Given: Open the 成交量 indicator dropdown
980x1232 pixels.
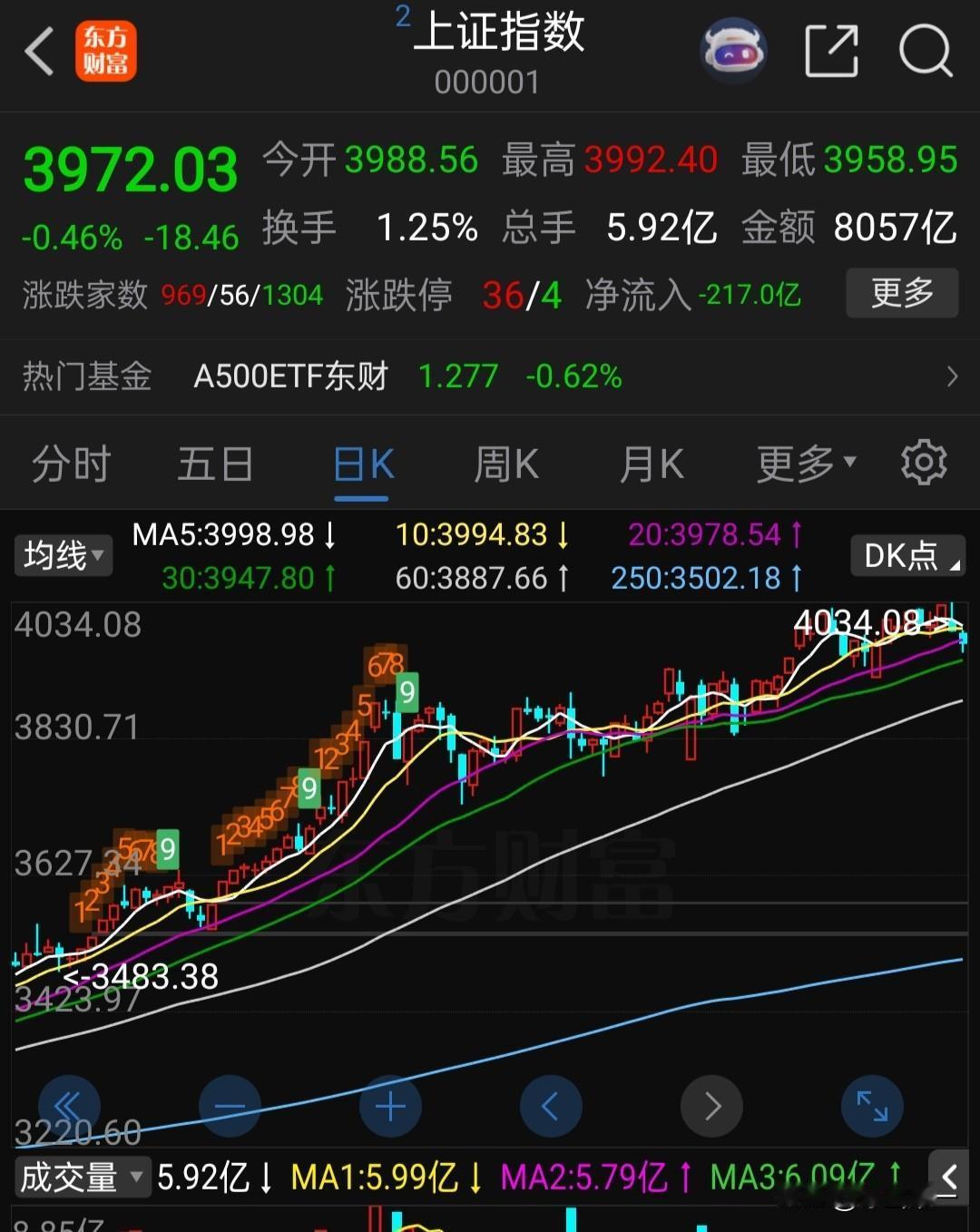Looking at the screenshot, I should (x=82, y=1177).
